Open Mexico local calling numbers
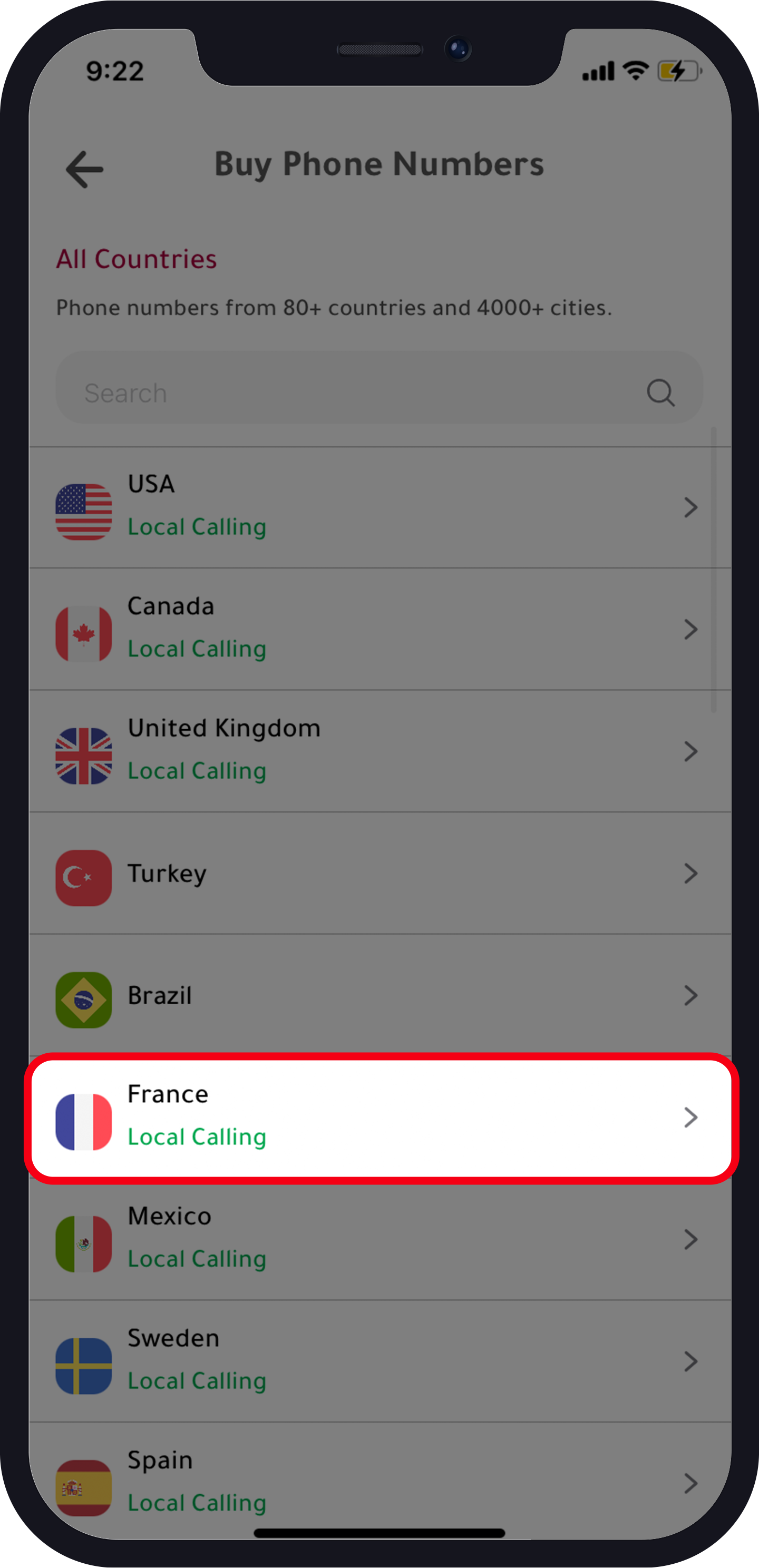 click(x=378, y=1239)
